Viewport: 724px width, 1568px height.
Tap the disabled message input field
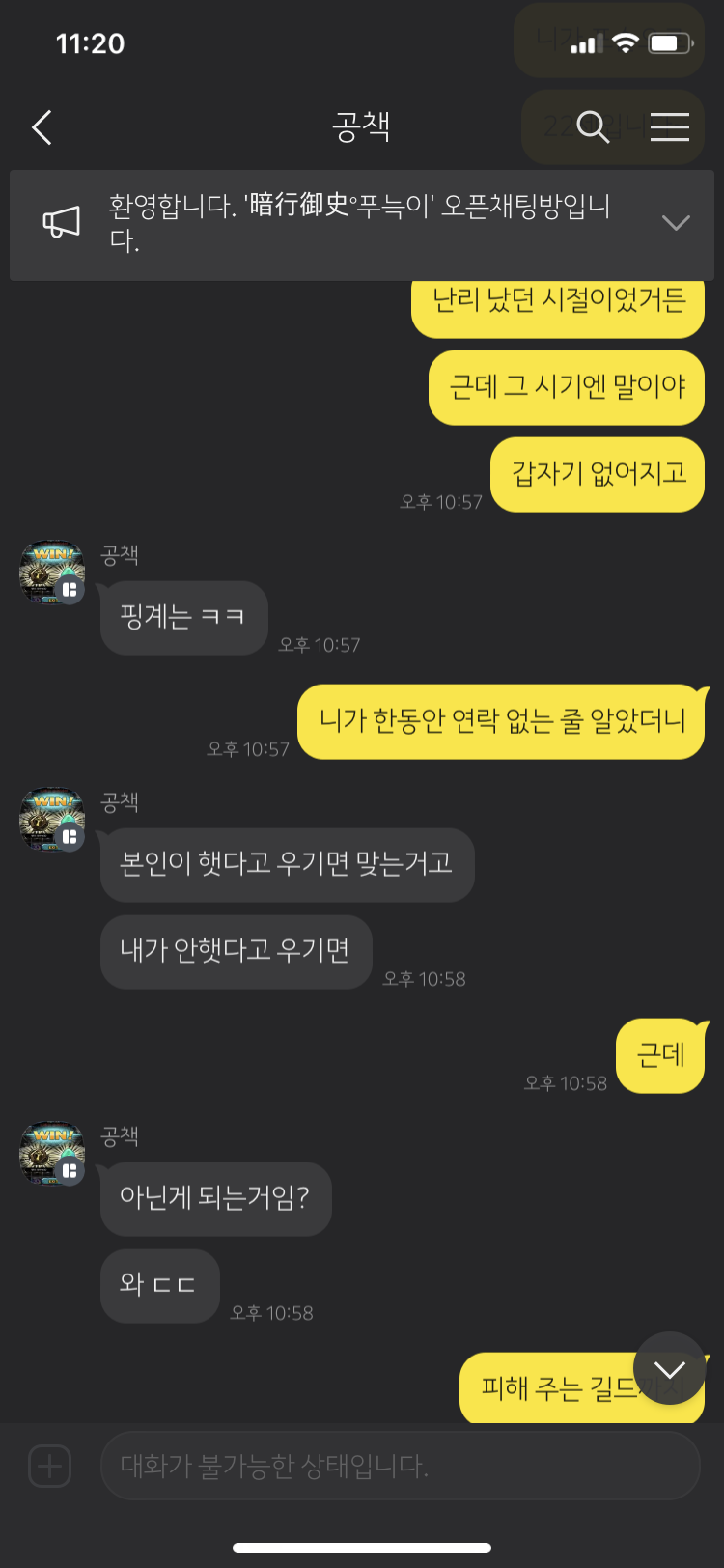click(400, 1466)
